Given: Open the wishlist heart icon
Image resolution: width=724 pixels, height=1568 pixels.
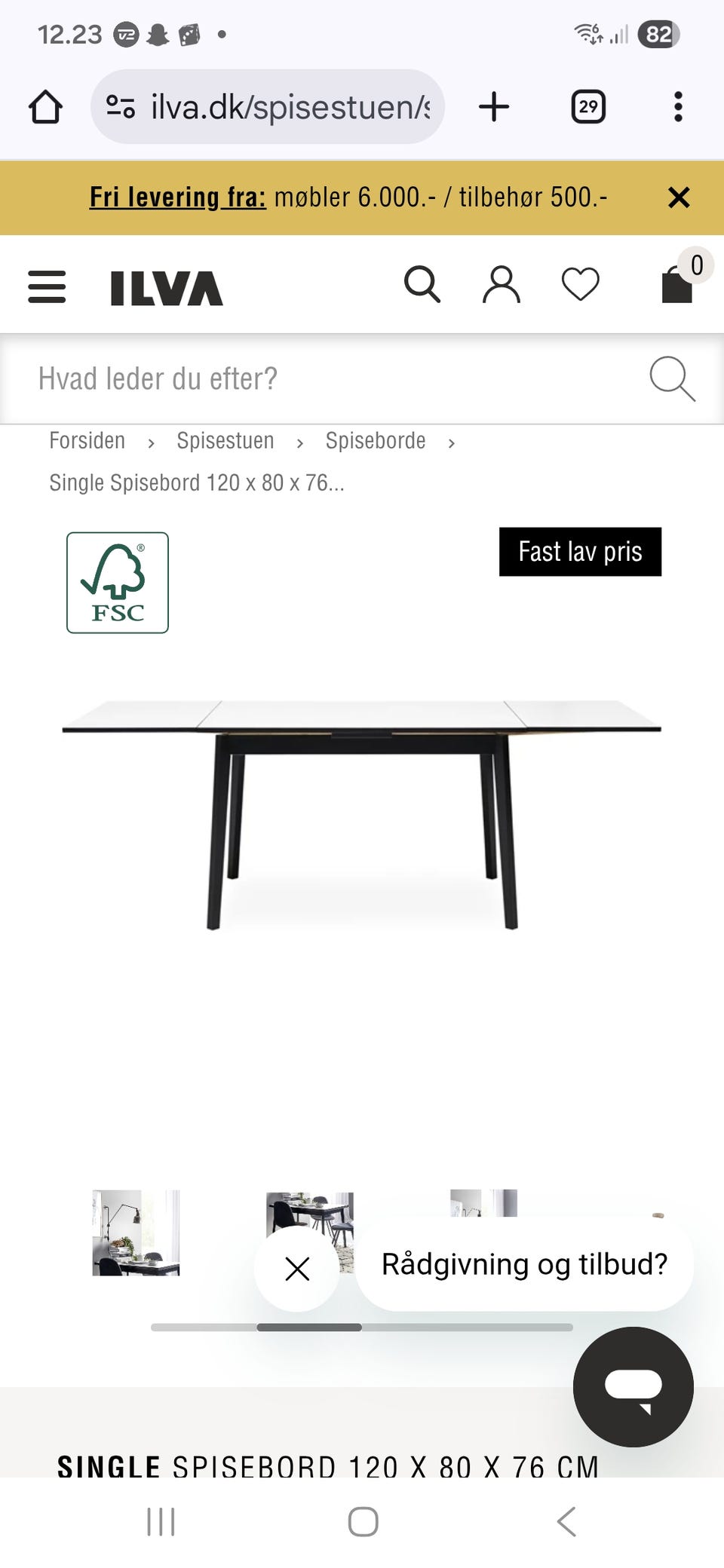Looking at the screenshot, I should pos(581,285).
